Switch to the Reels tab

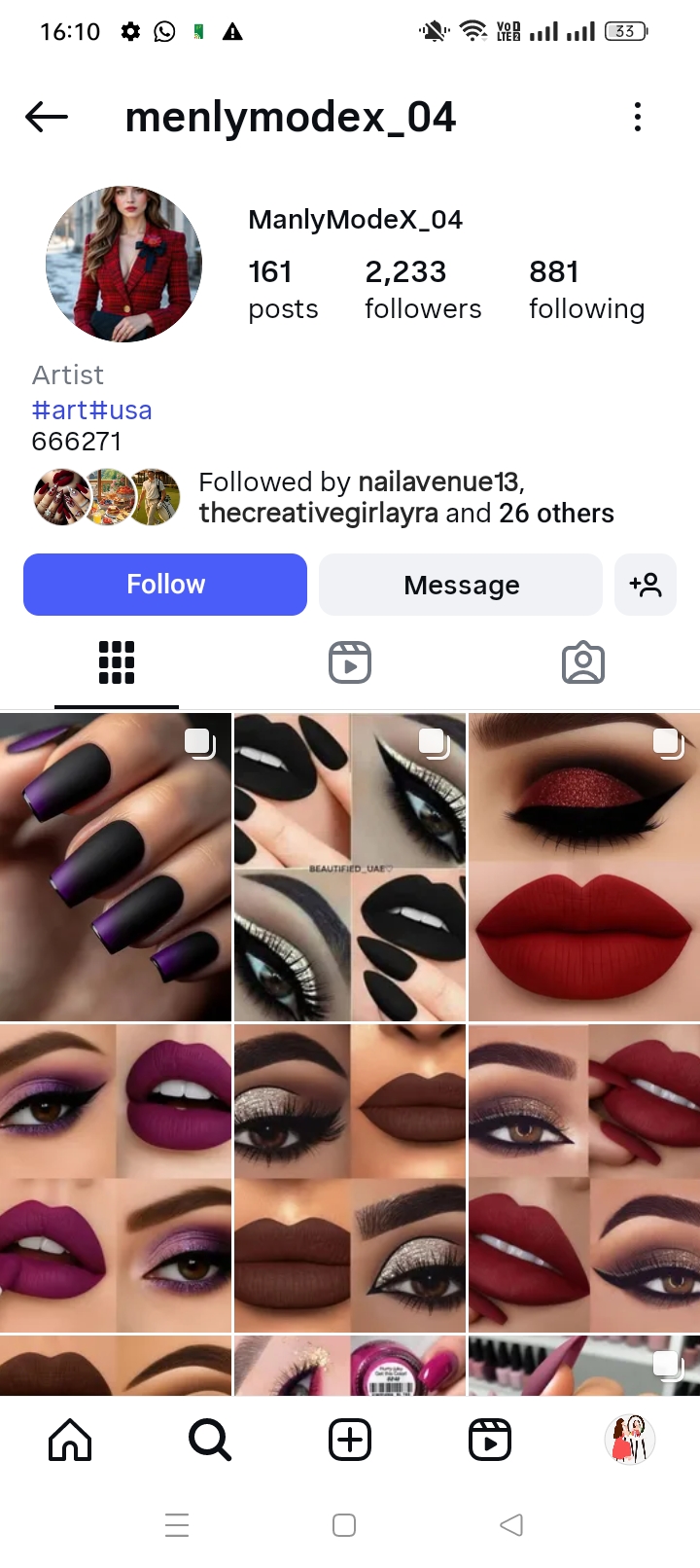pyautogui.click(x=350, y=662)
